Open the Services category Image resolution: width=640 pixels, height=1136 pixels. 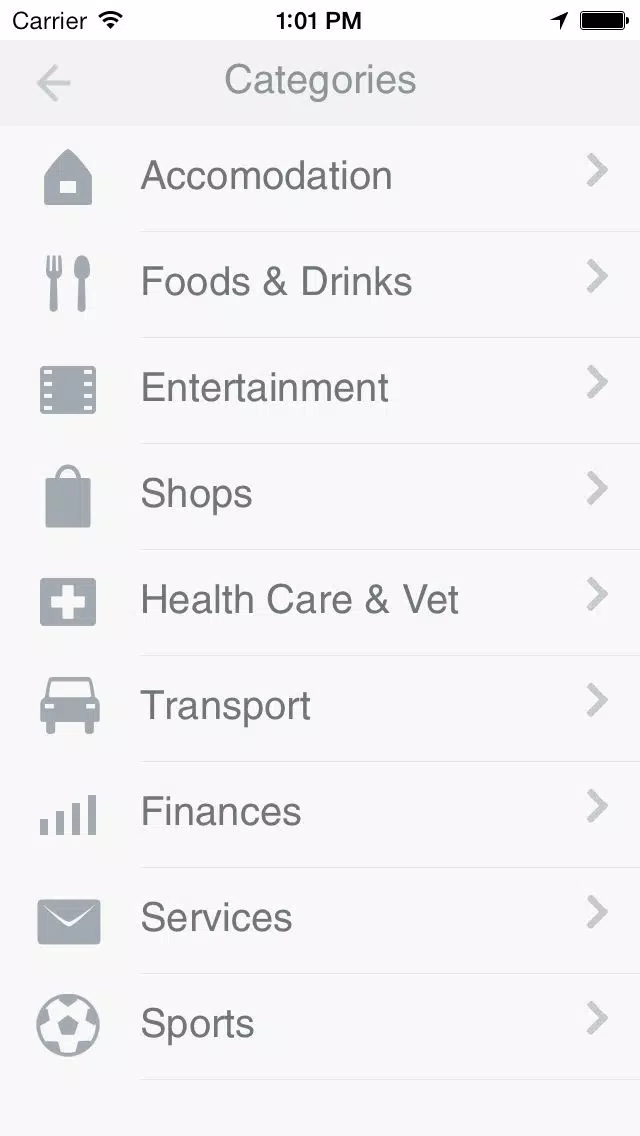click(320, 920)
